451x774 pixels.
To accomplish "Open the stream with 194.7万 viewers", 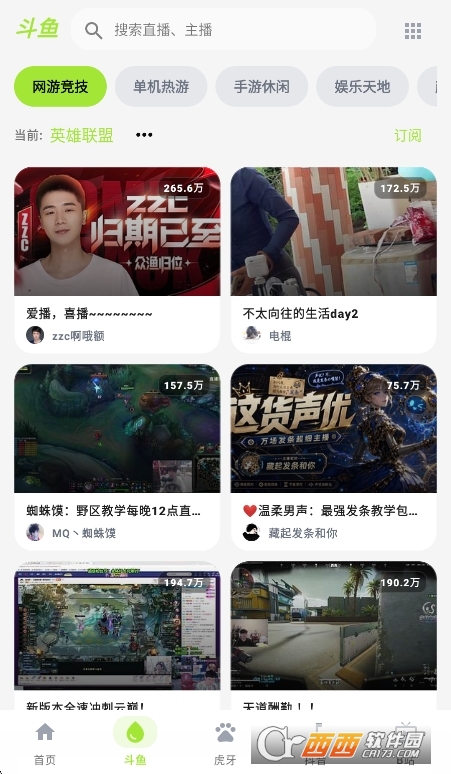I will click(x=117, y=635).
